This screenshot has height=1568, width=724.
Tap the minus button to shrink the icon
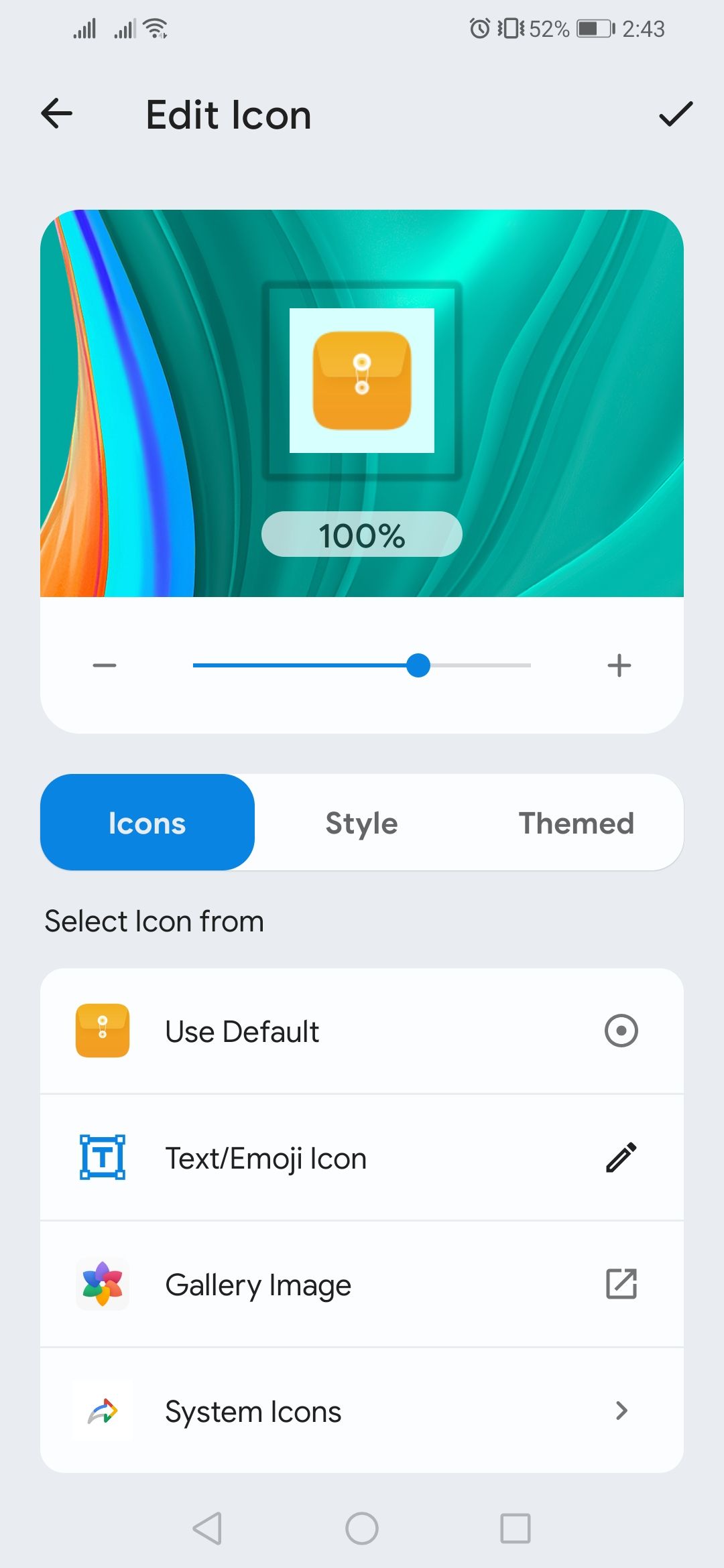pos(104,664)
